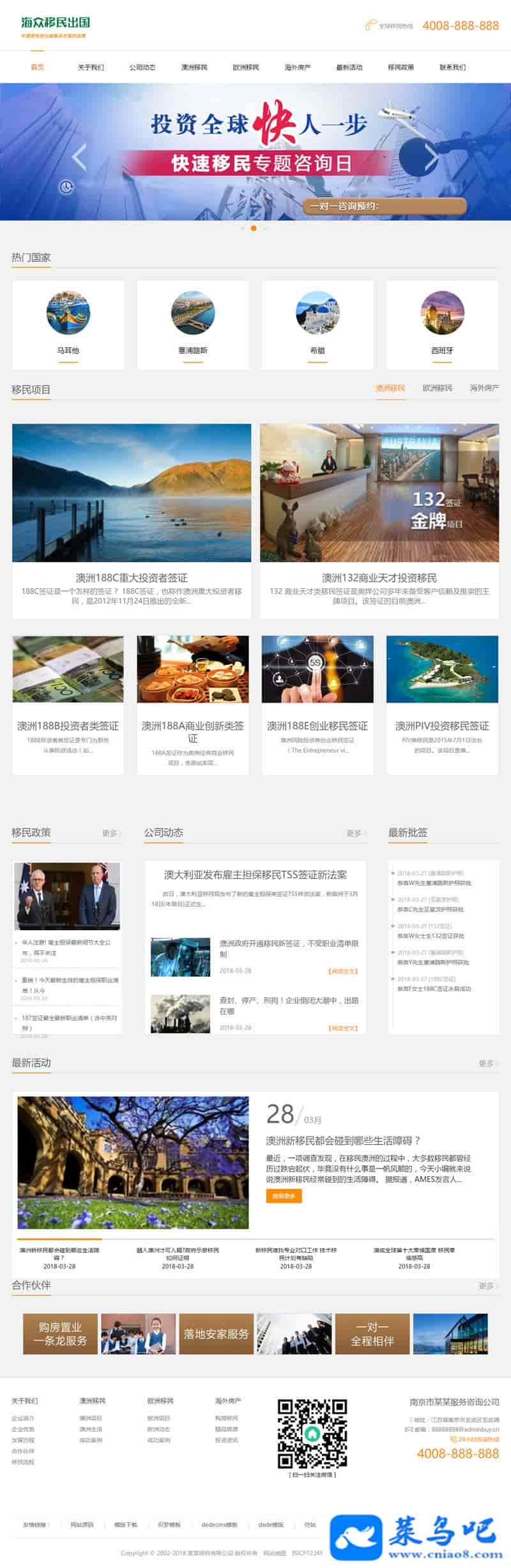Viewport: 511px width, 1568px height.
Task: Select the 西班牙 country card
Action: 442,325
